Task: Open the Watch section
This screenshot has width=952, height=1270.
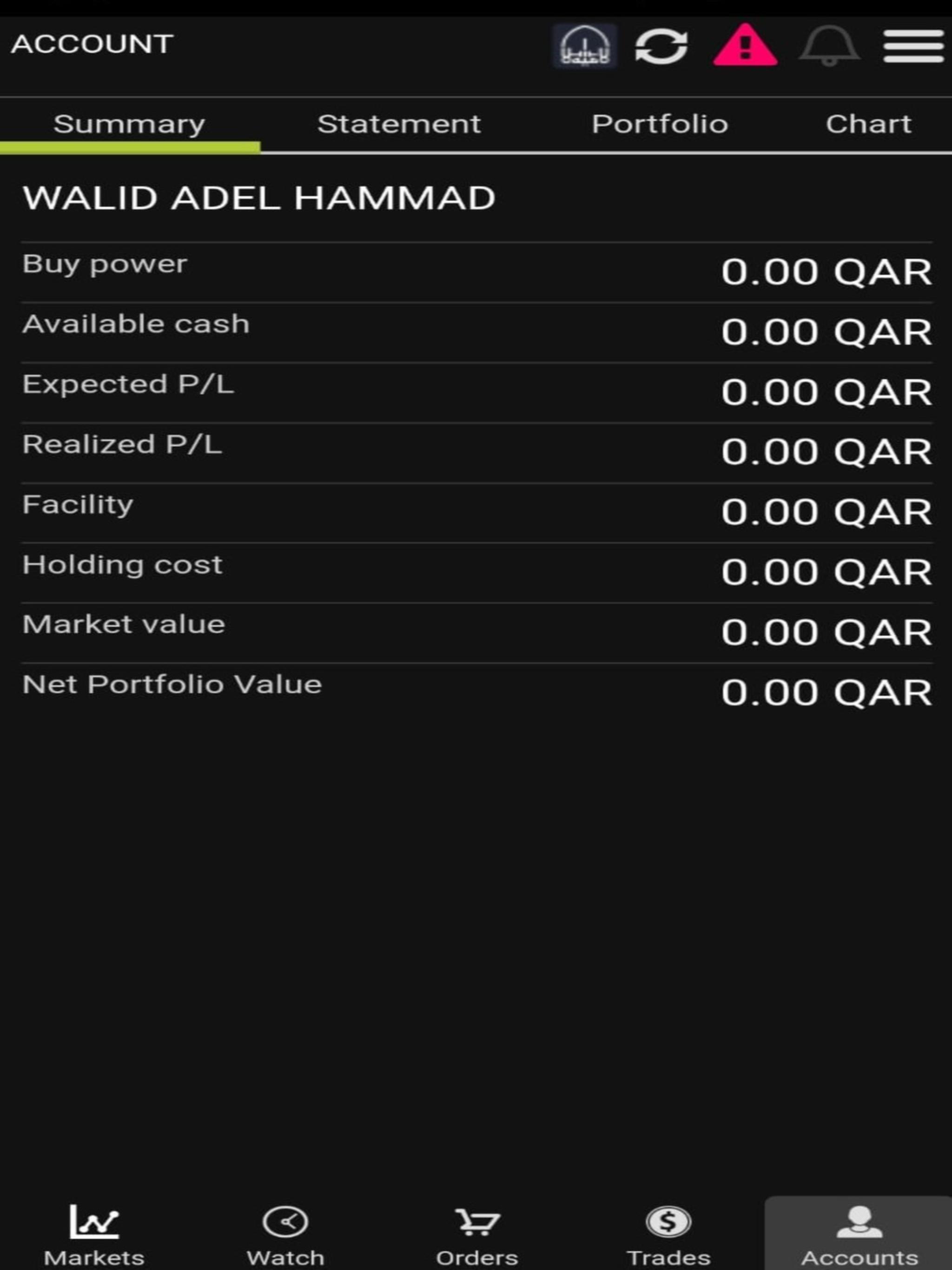Action: [x=285, y=1234]
